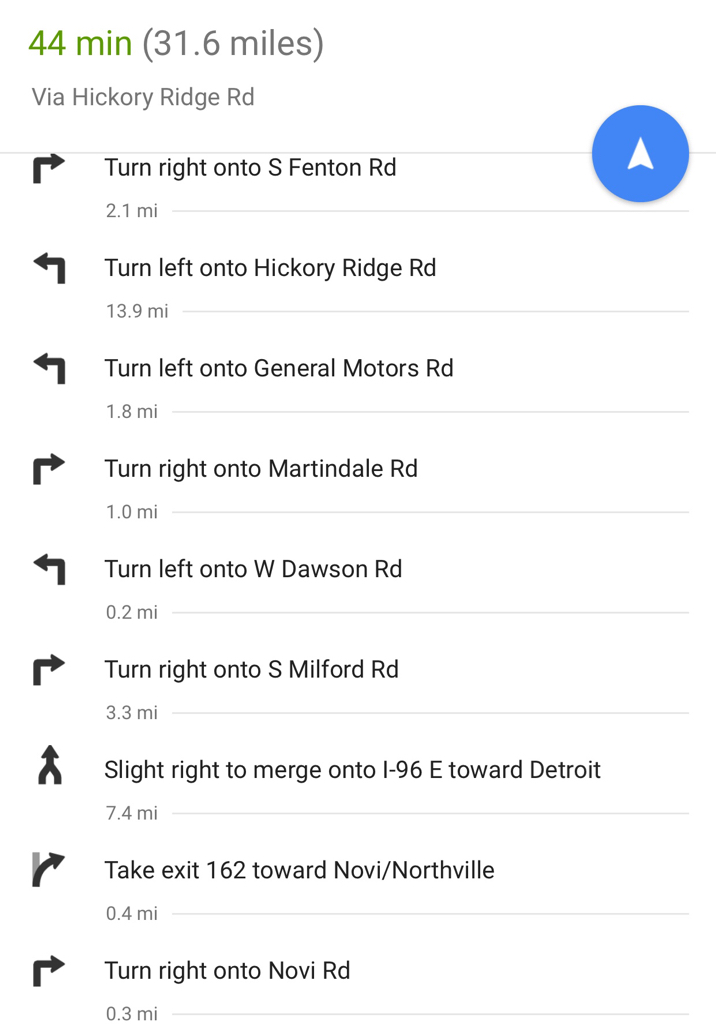Tap the Take exit 162 toward Novi/Northville step
Image resolution: width=716 pixels, height=1024 pixels.
(x=299, y=870)
